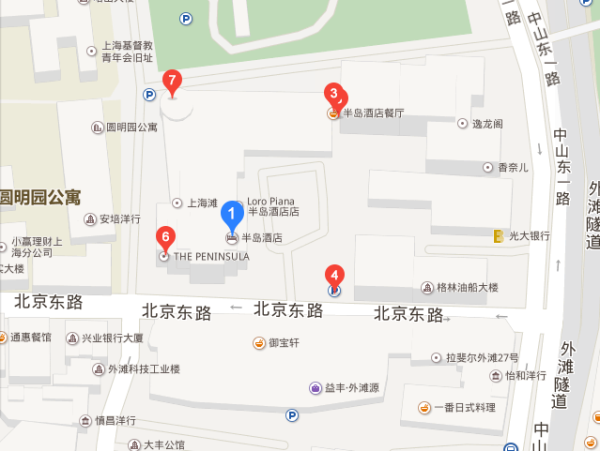Select blue marker 1 at 半岛酒店

[x=232, y=213]
